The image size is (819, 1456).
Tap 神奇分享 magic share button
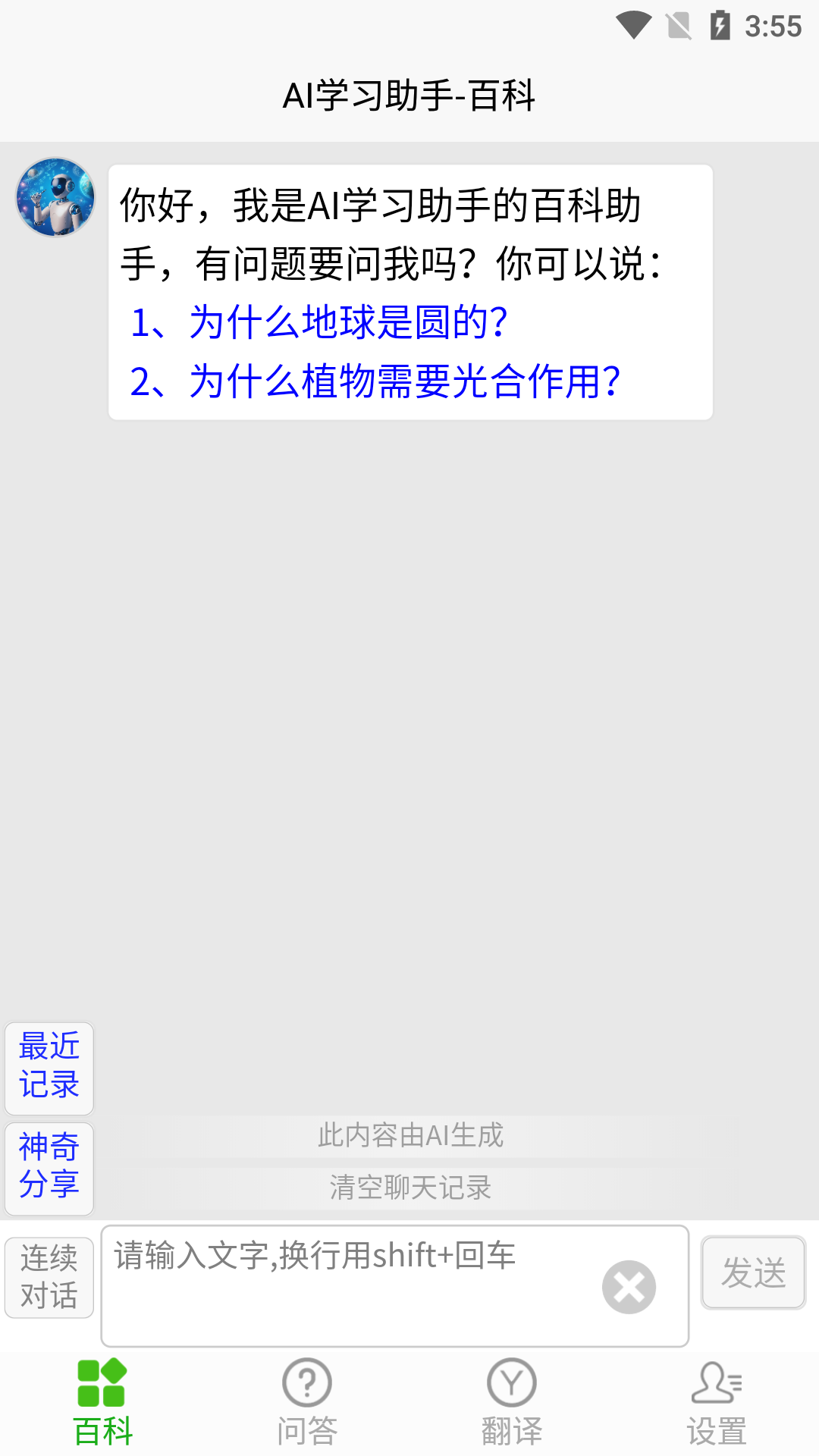[x=49, y=1168]
